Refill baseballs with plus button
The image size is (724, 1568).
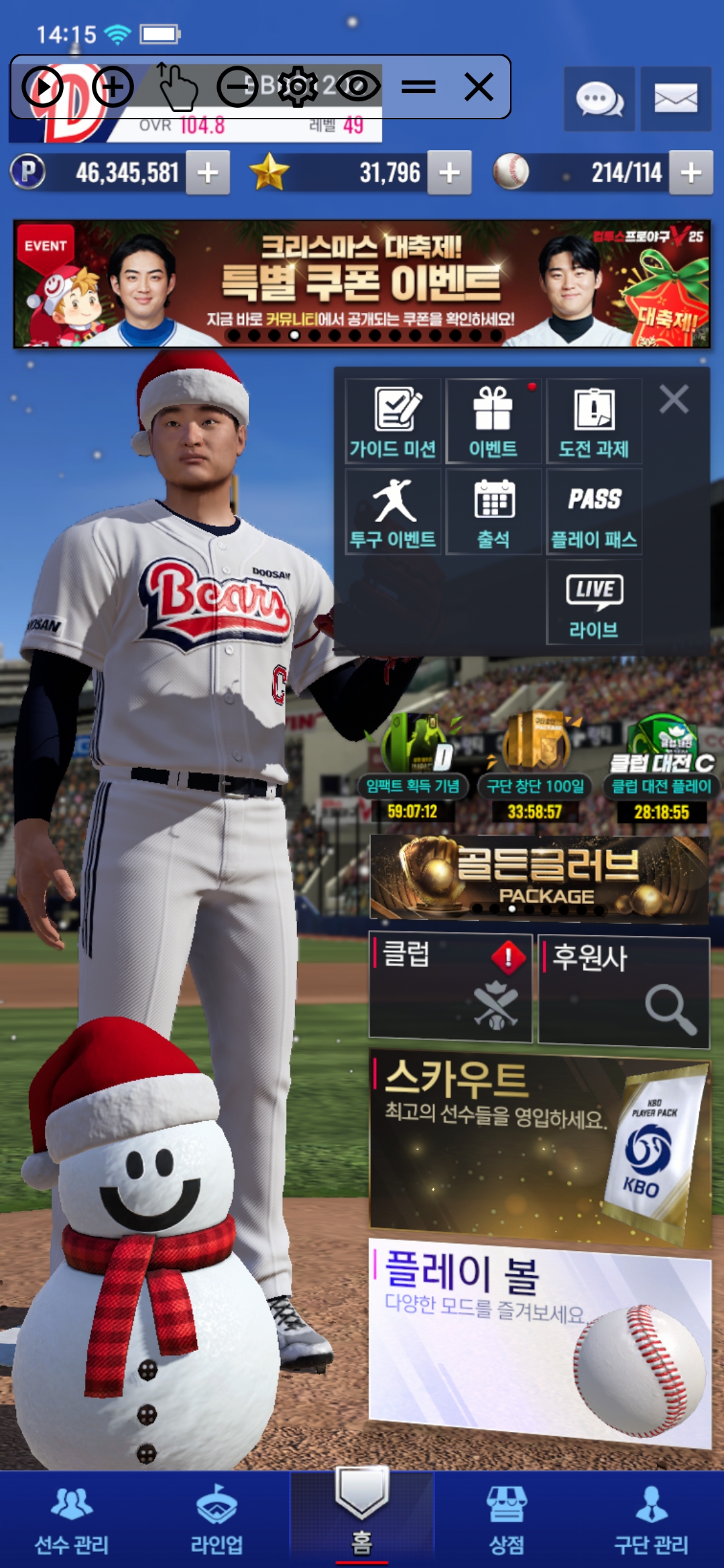click(690, 173)
